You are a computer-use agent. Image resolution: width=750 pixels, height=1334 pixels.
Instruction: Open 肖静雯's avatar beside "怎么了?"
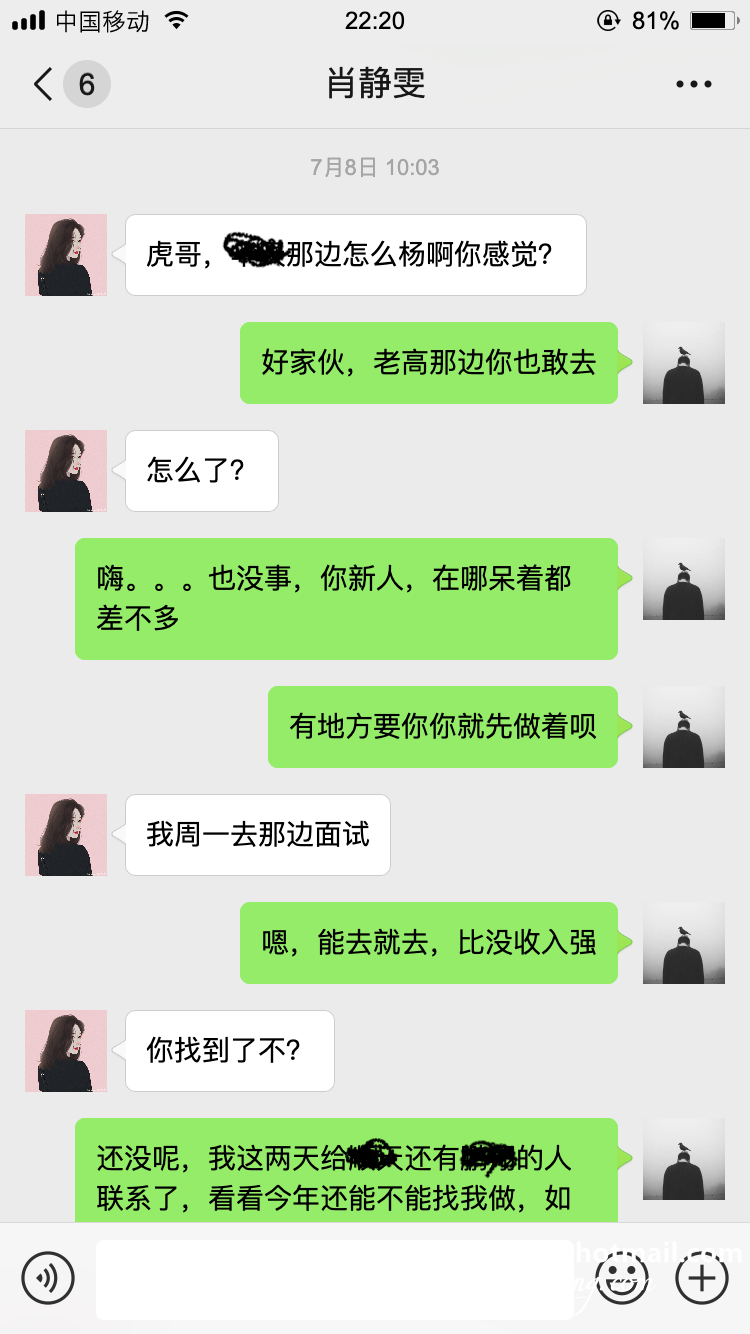[x=66, y=471]
